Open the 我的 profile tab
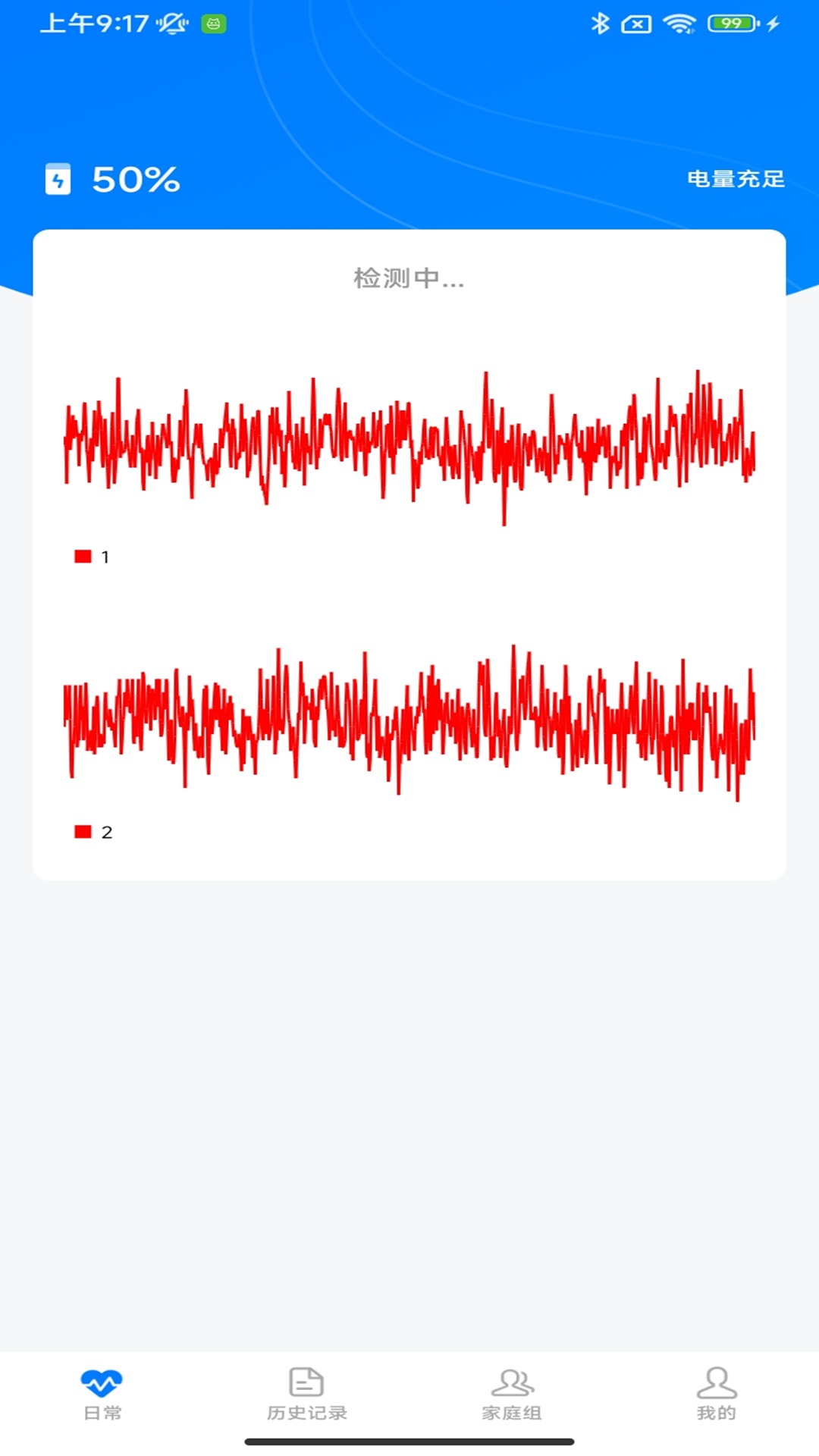The width and height of the screenshot is (819, 1456). click(x=716, y=1394)
